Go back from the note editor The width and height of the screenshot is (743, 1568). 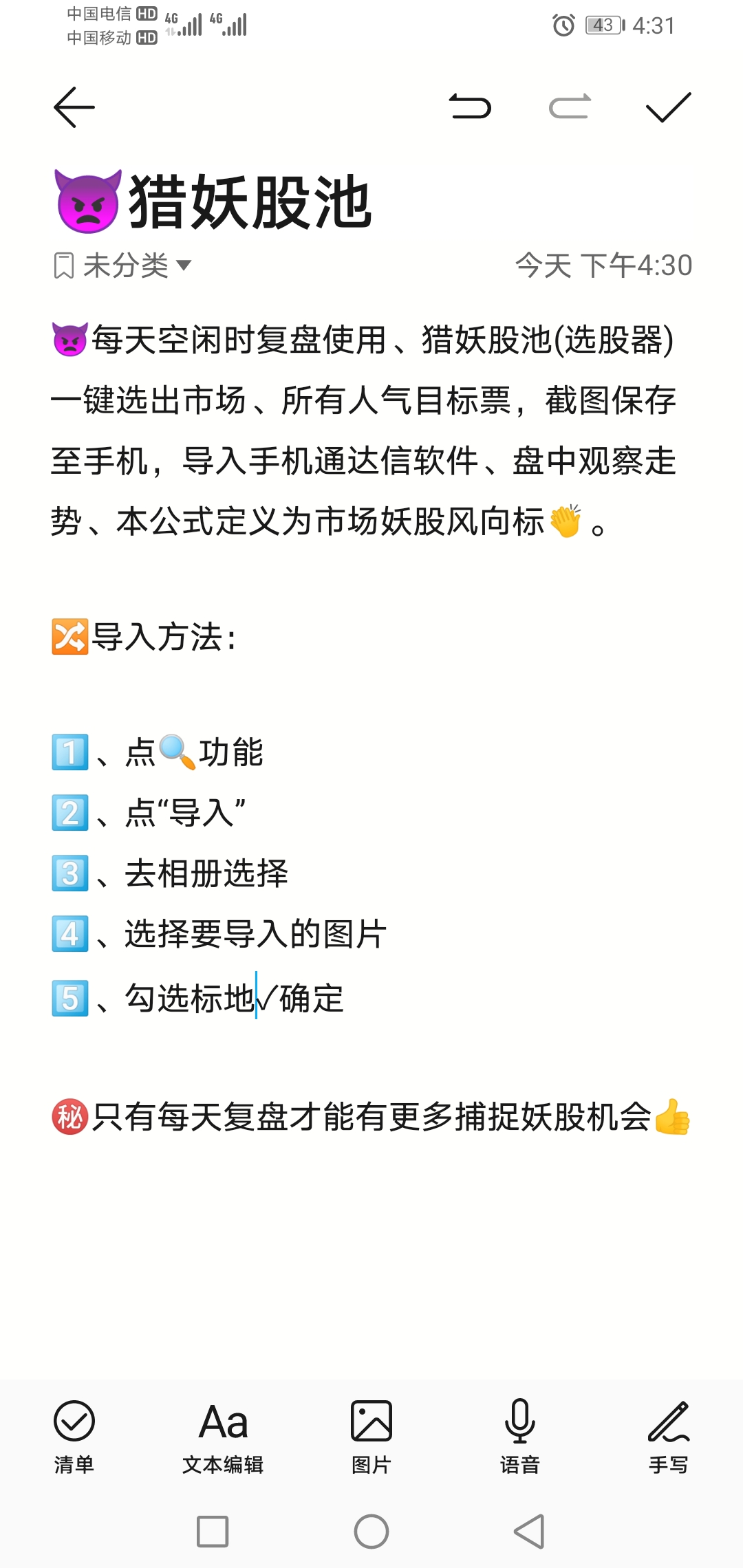[74, 107]
